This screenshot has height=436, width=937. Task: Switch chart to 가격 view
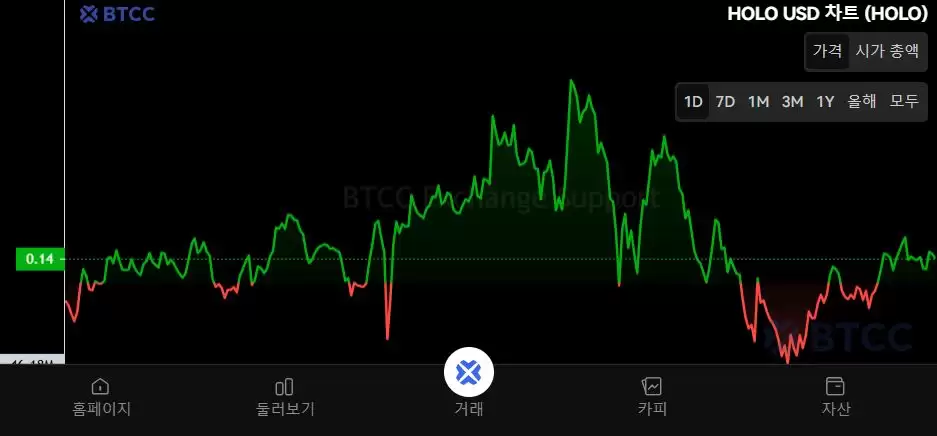[827, 51]
